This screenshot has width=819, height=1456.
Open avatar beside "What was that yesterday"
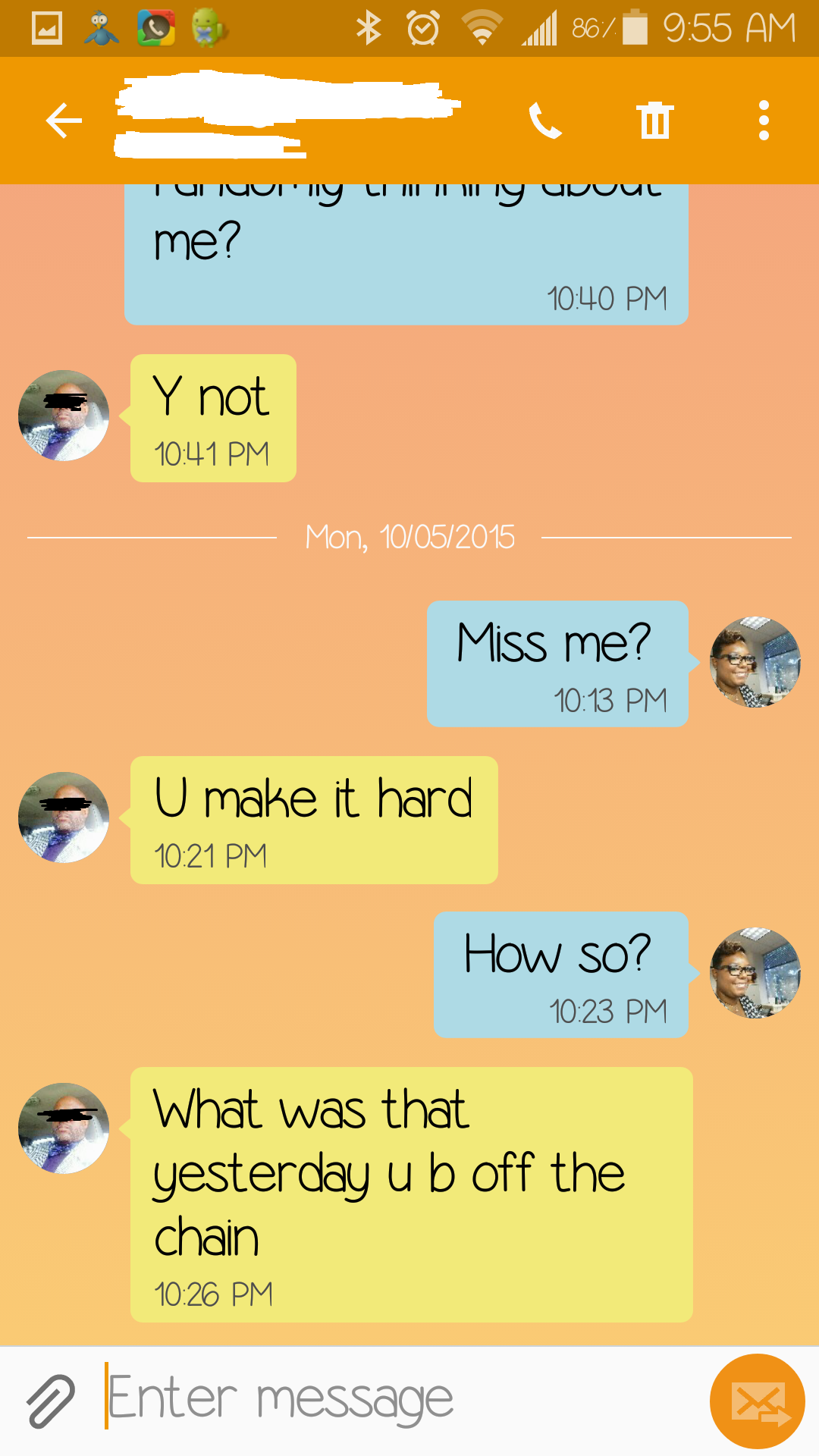pyautogui.click(x=64, y=1128)
